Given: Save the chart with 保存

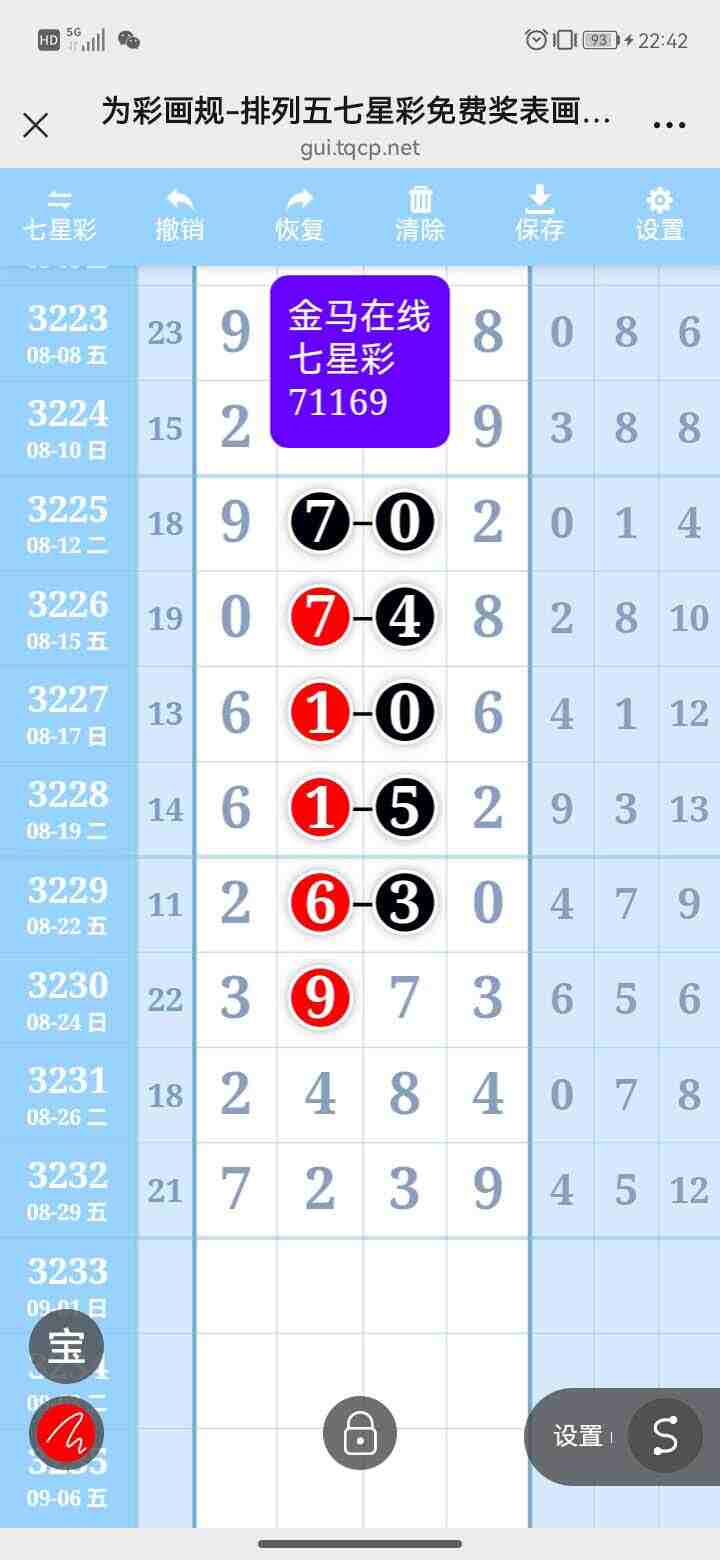Looking at the screenshot, I should [540, 215].
